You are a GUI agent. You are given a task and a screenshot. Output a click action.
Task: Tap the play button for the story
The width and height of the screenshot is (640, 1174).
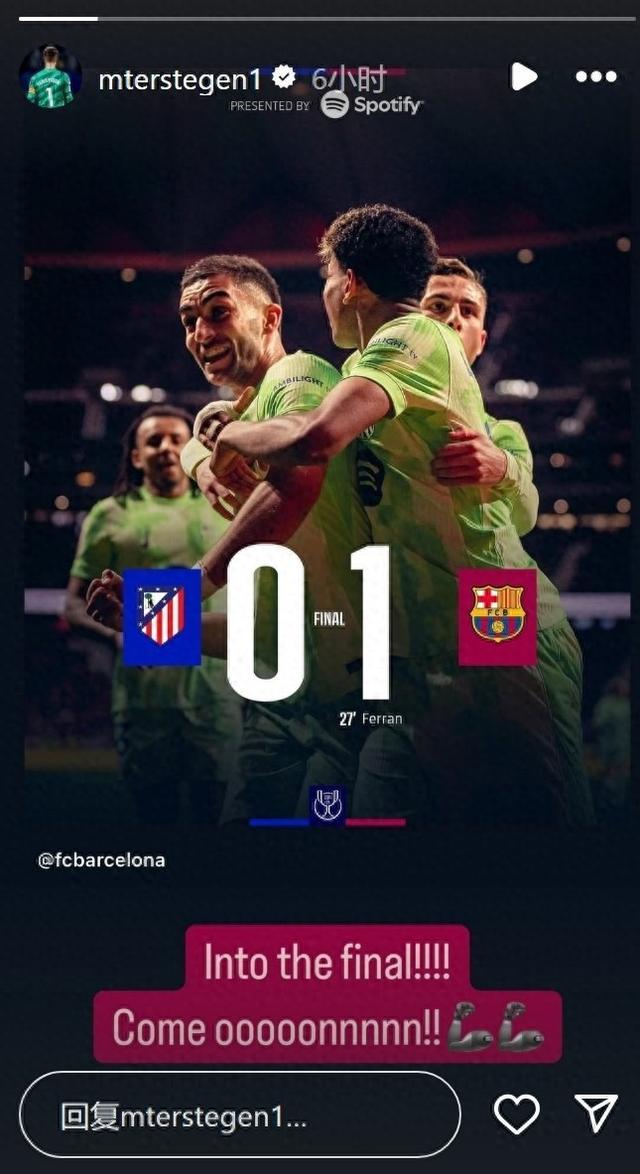coord(523,77)
